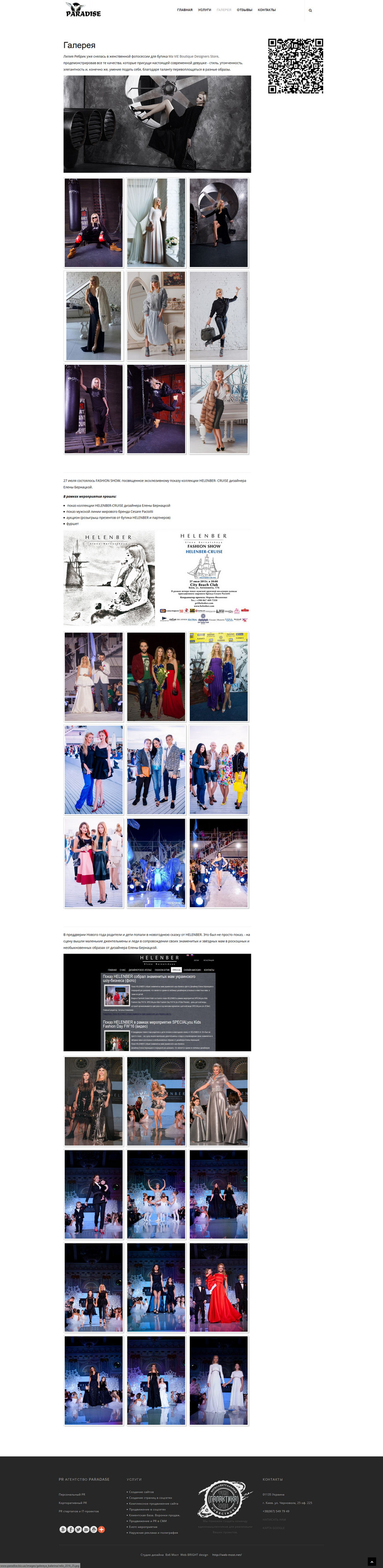Open the Facebook icon in footer
Image resolution: width=383 pixels, height=1568 pixels.
tap(70, 1529)
